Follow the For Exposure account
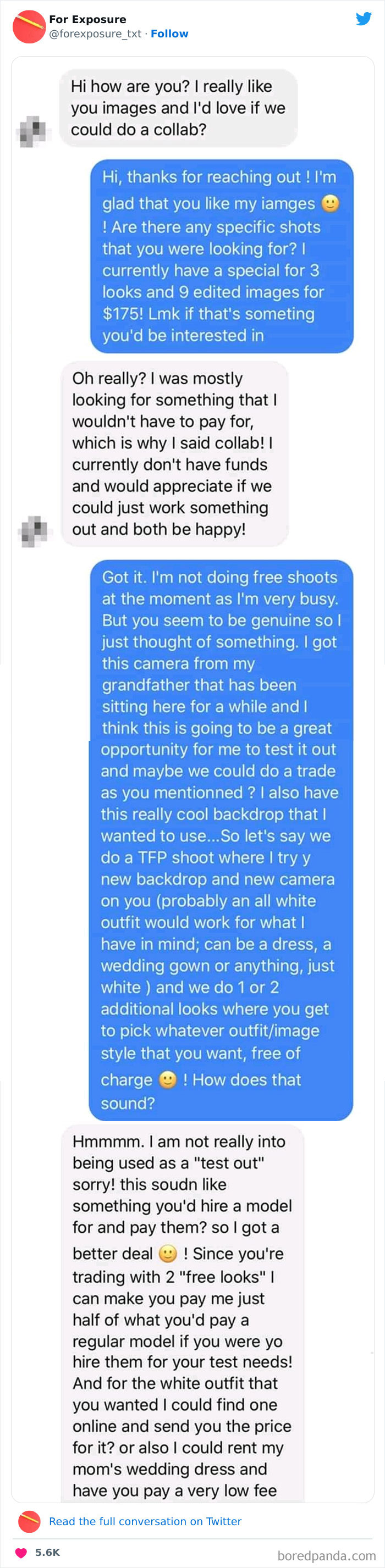The image size is (385, 1568). click(x=169, y=34)
